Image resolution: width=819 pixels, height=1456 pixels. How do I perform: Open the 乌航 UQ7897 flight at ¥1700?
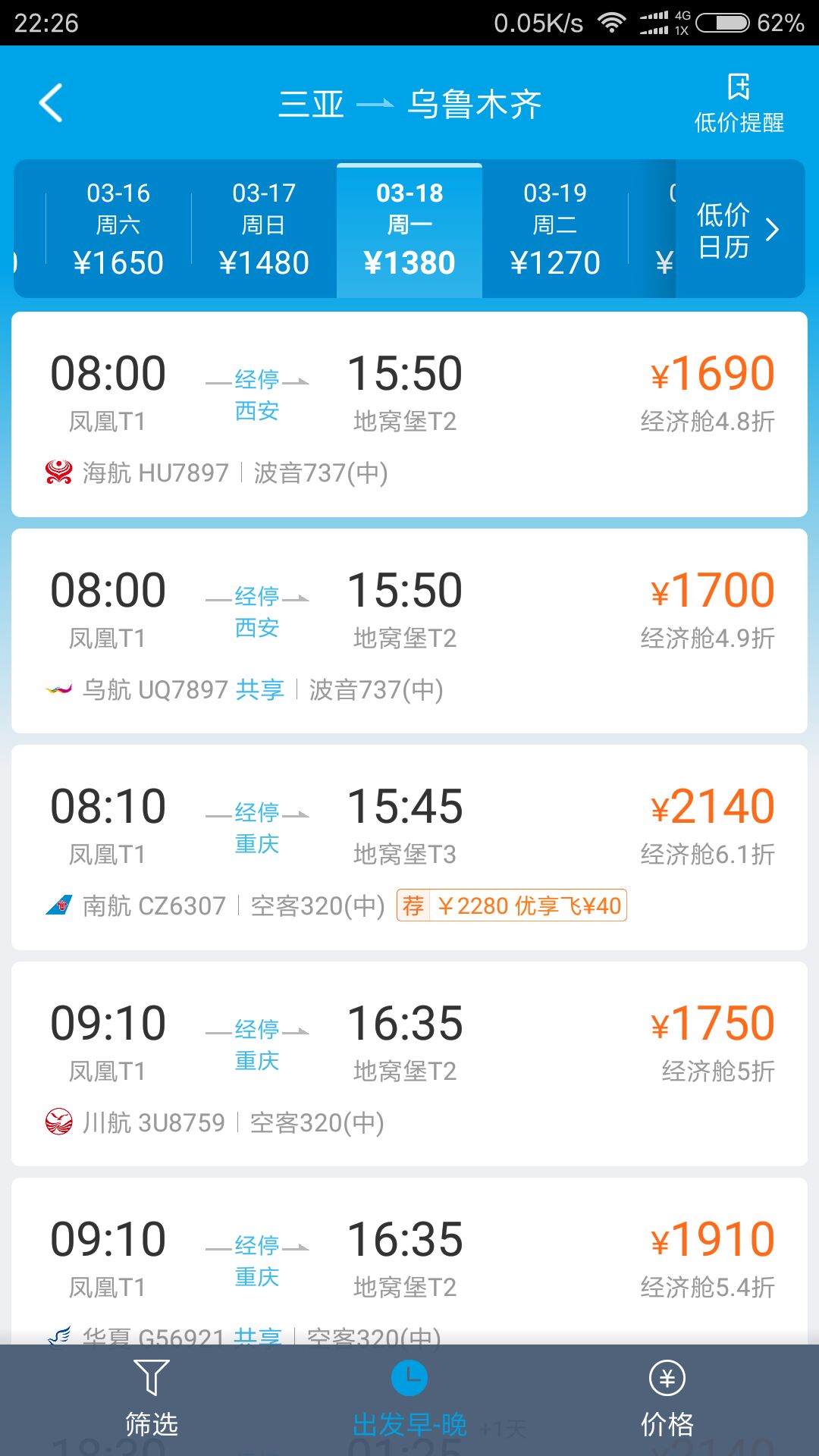409,631
